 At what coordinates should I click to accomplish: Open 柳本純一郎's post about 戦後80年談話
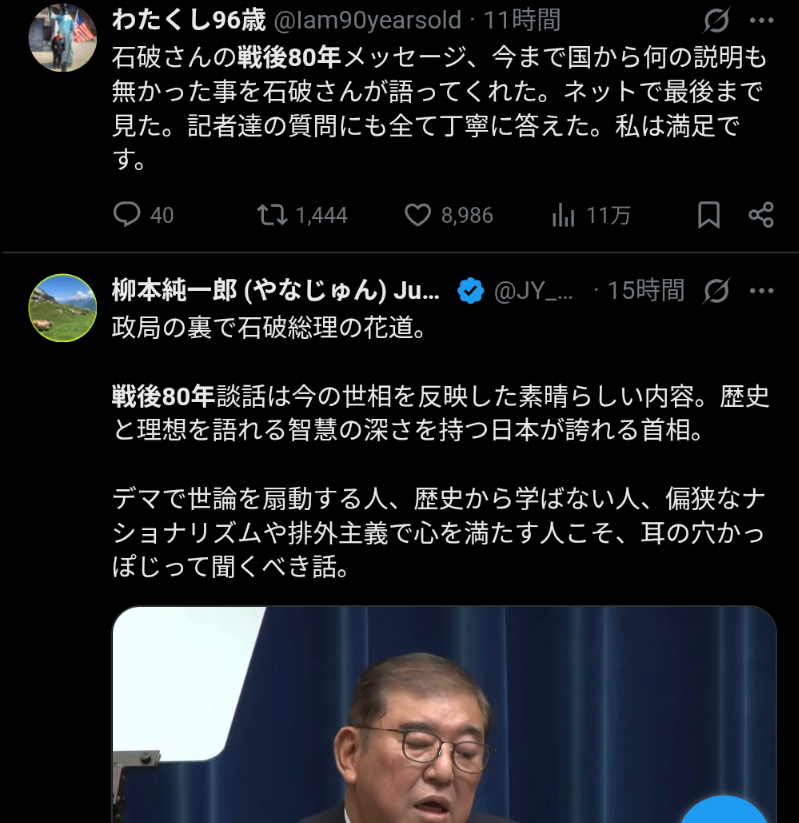[x=440, y=414]
